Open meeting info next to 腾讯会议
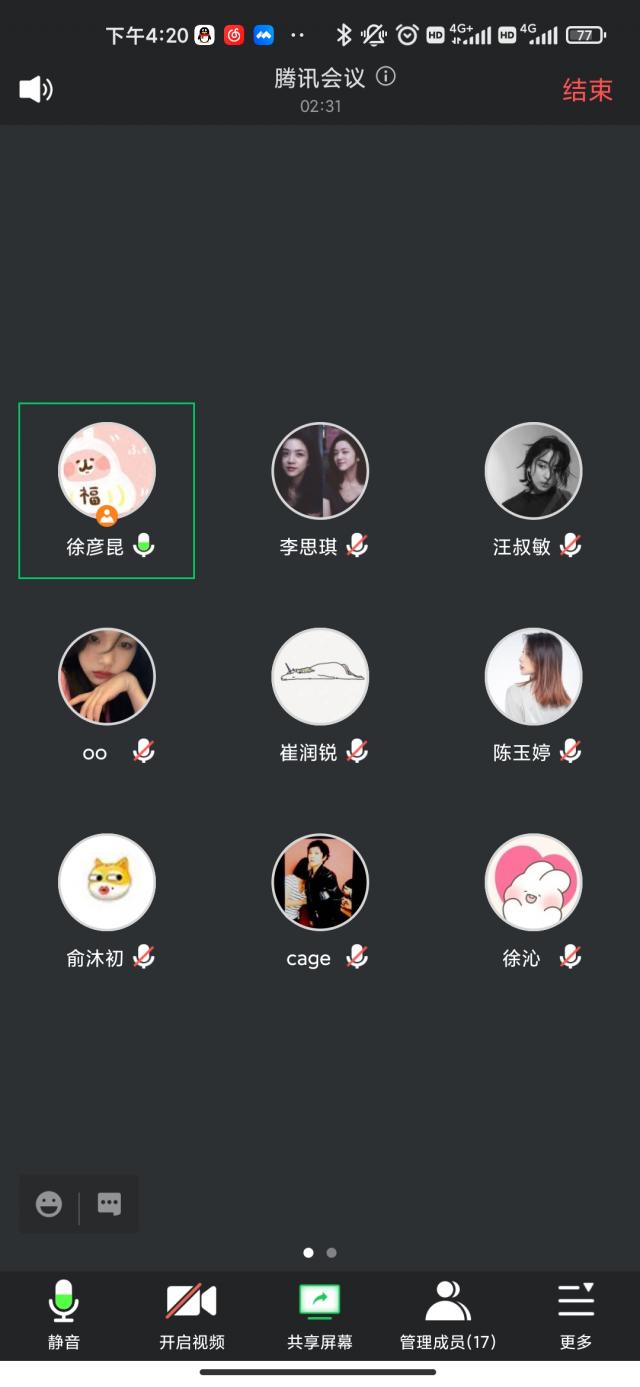The image size is (640, 1387). pos(386,77)
